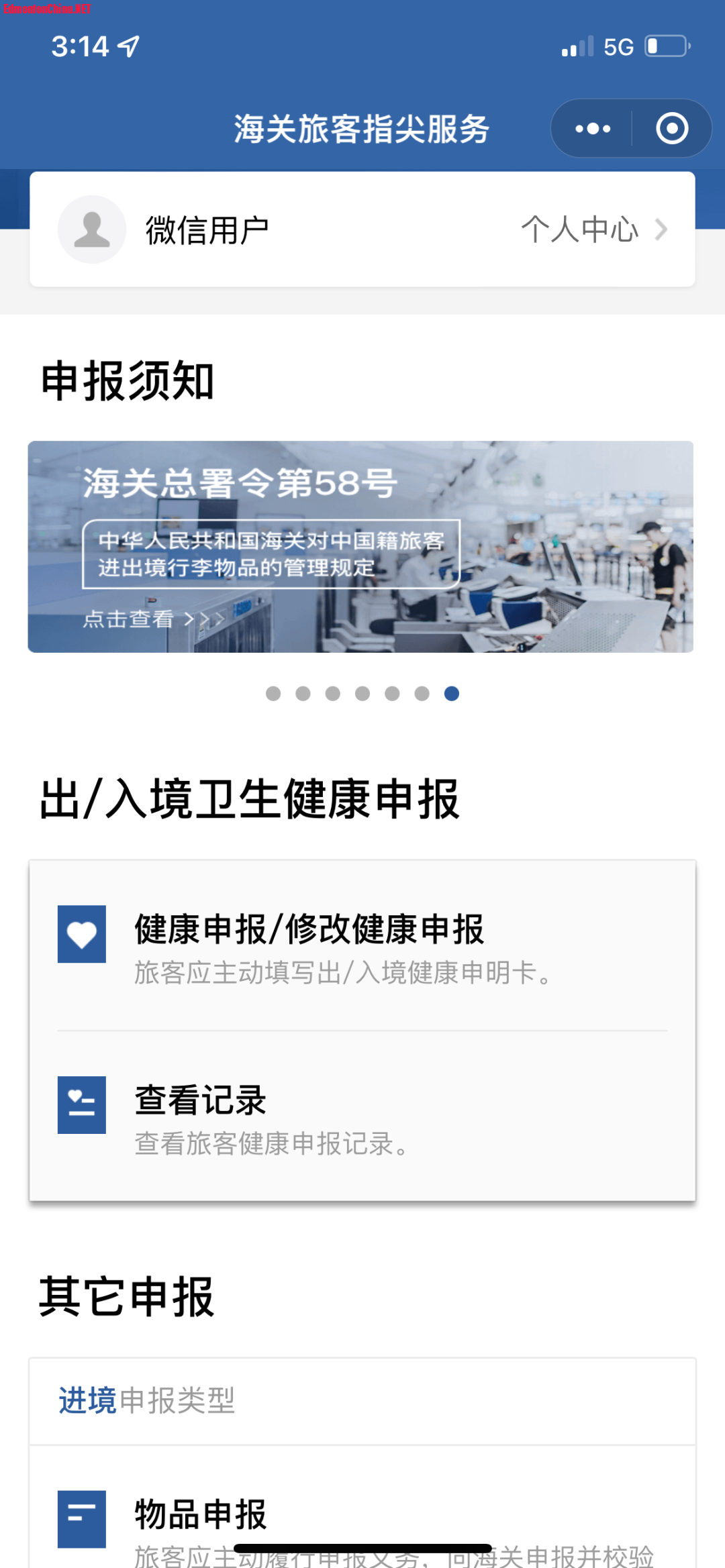Jump to the first banner page dot

click(273, 694)
